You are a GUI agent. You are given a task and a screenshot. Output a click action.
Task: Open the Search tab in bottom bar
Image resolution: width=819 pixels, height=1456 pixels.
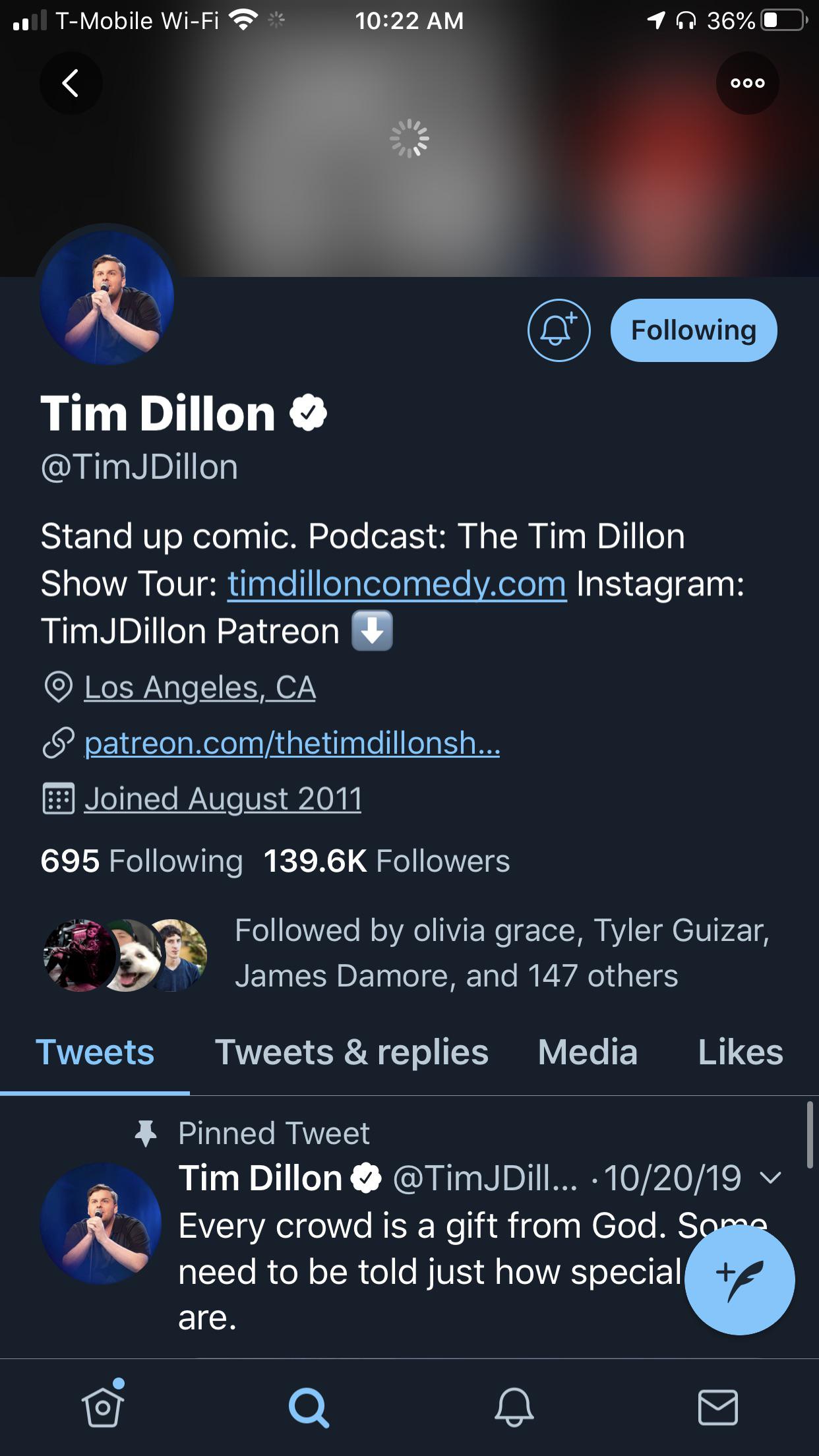coord(308,1407)
